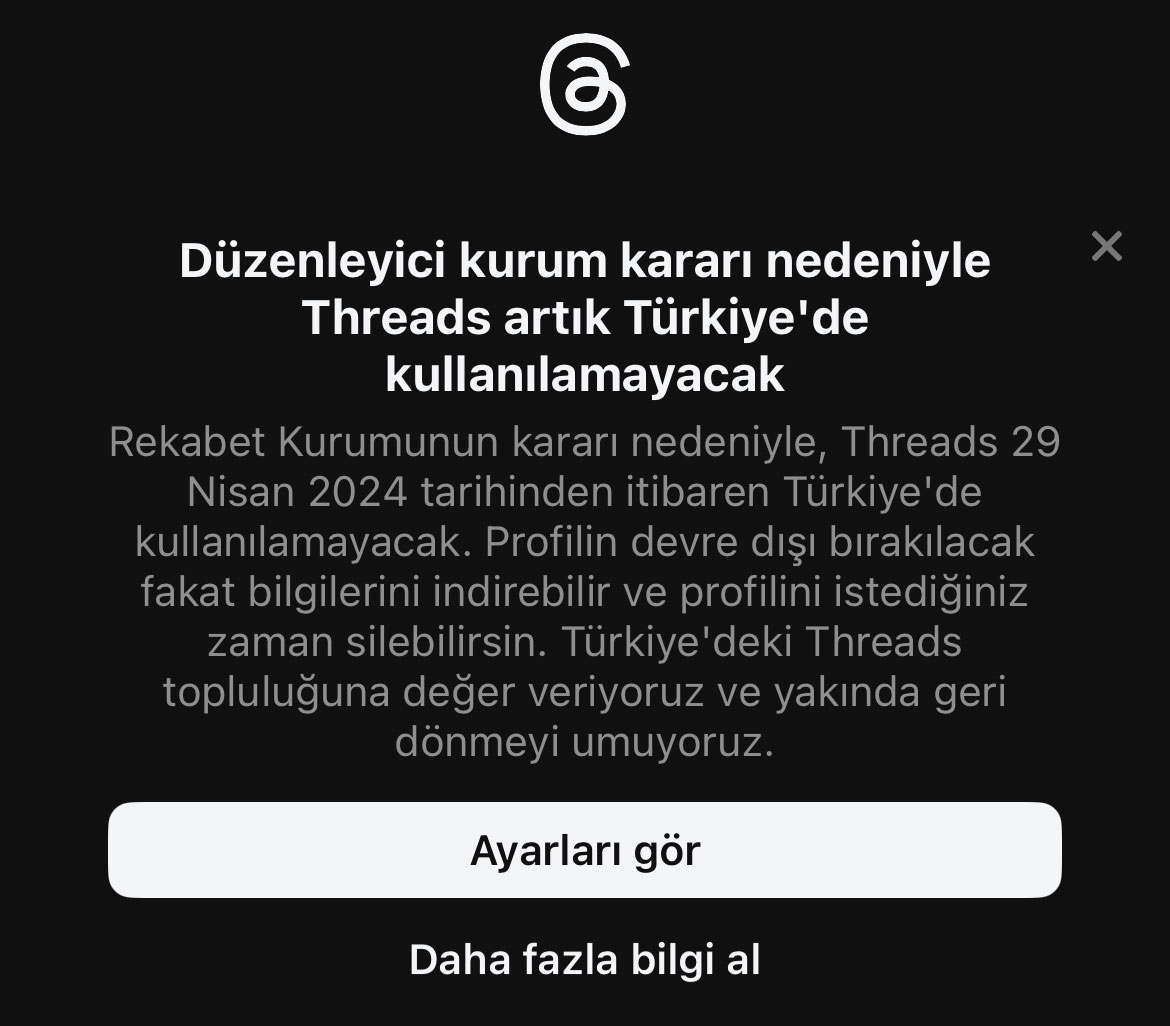Tap the Ayarları gör button
1170x1026 pixels.
tap(584, 850)
